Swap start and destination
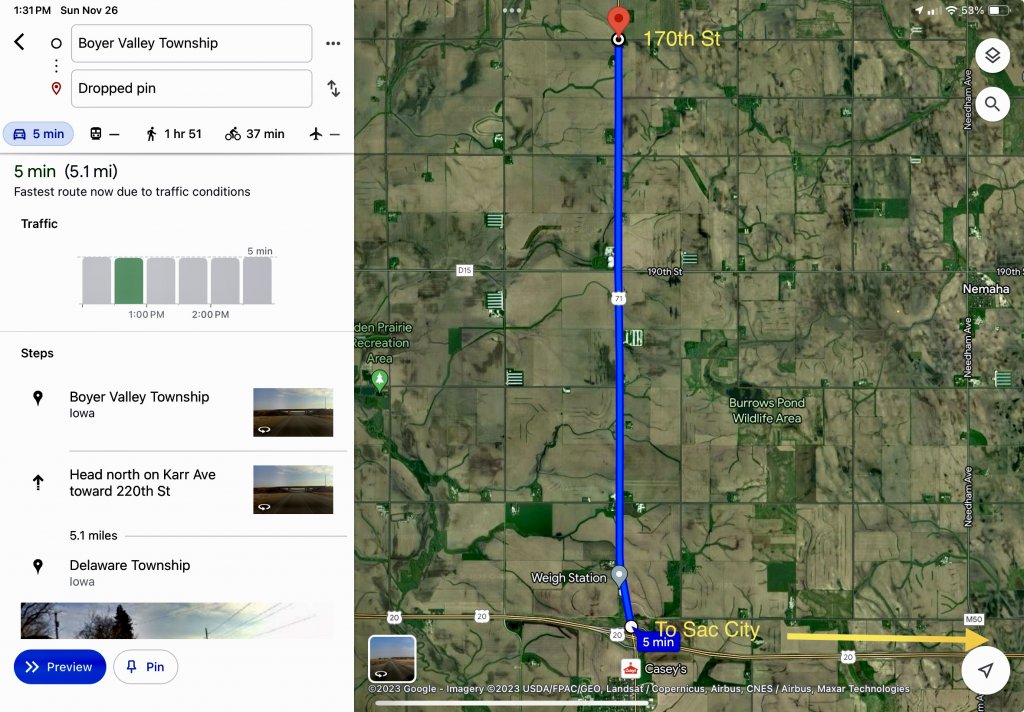This screenshot has height=712, width=1024. tap(333, 88)
